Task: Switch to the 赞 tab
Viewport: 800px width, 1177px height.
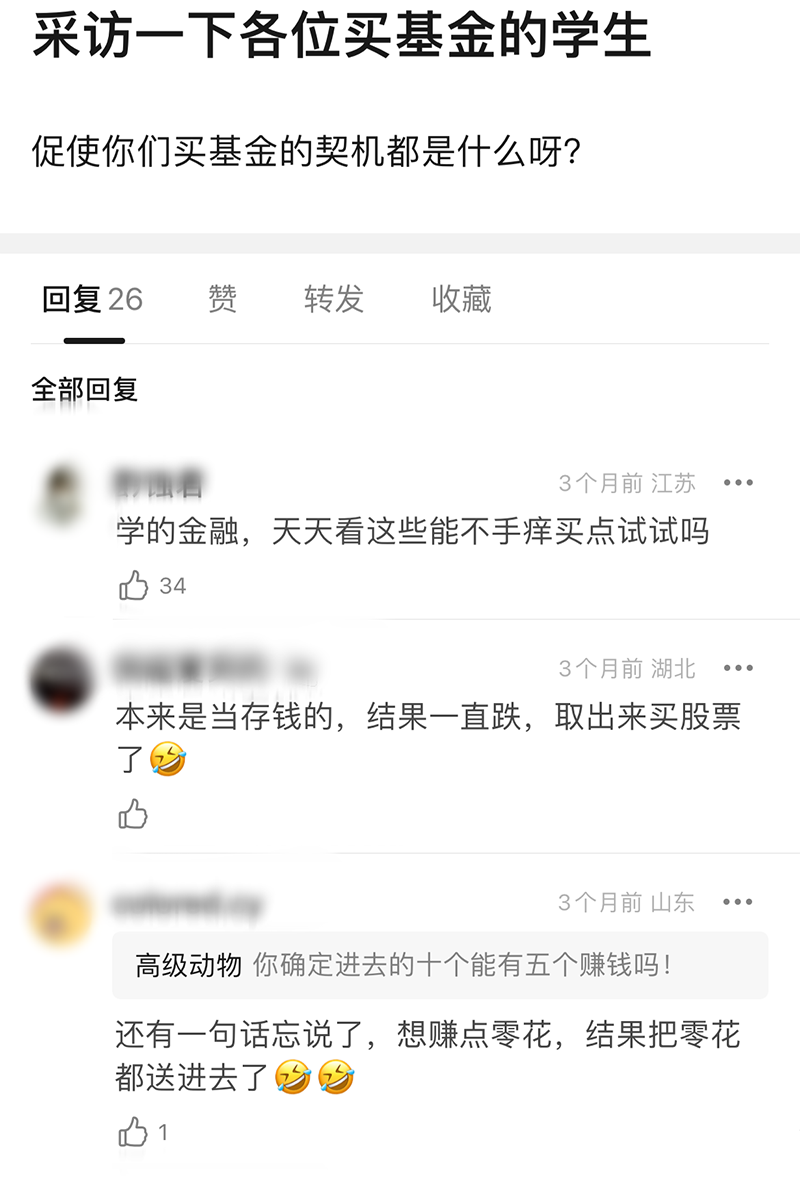Action: (x=222, y=299)
